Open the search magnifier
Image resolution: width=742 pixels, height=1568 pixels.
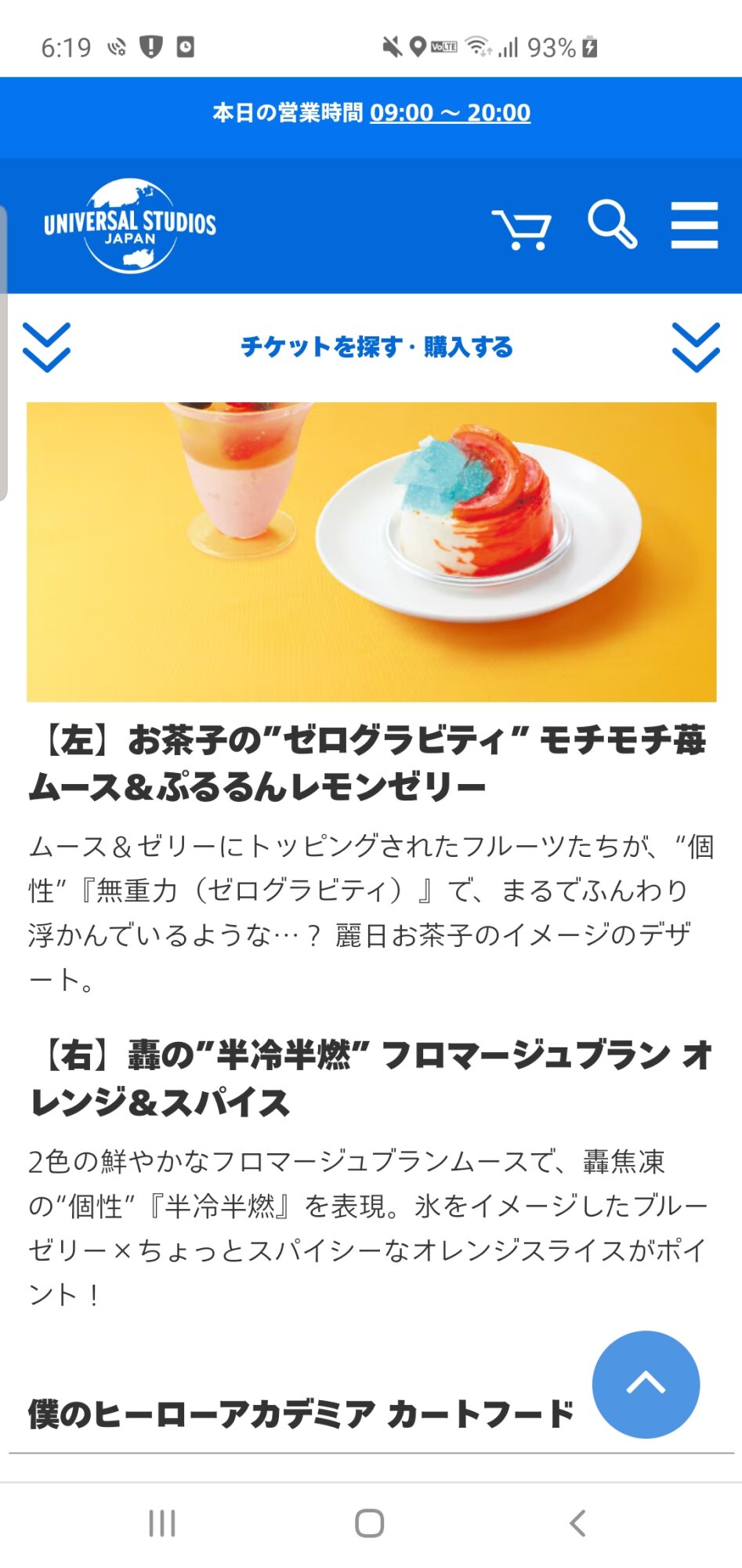pos(613,224)
